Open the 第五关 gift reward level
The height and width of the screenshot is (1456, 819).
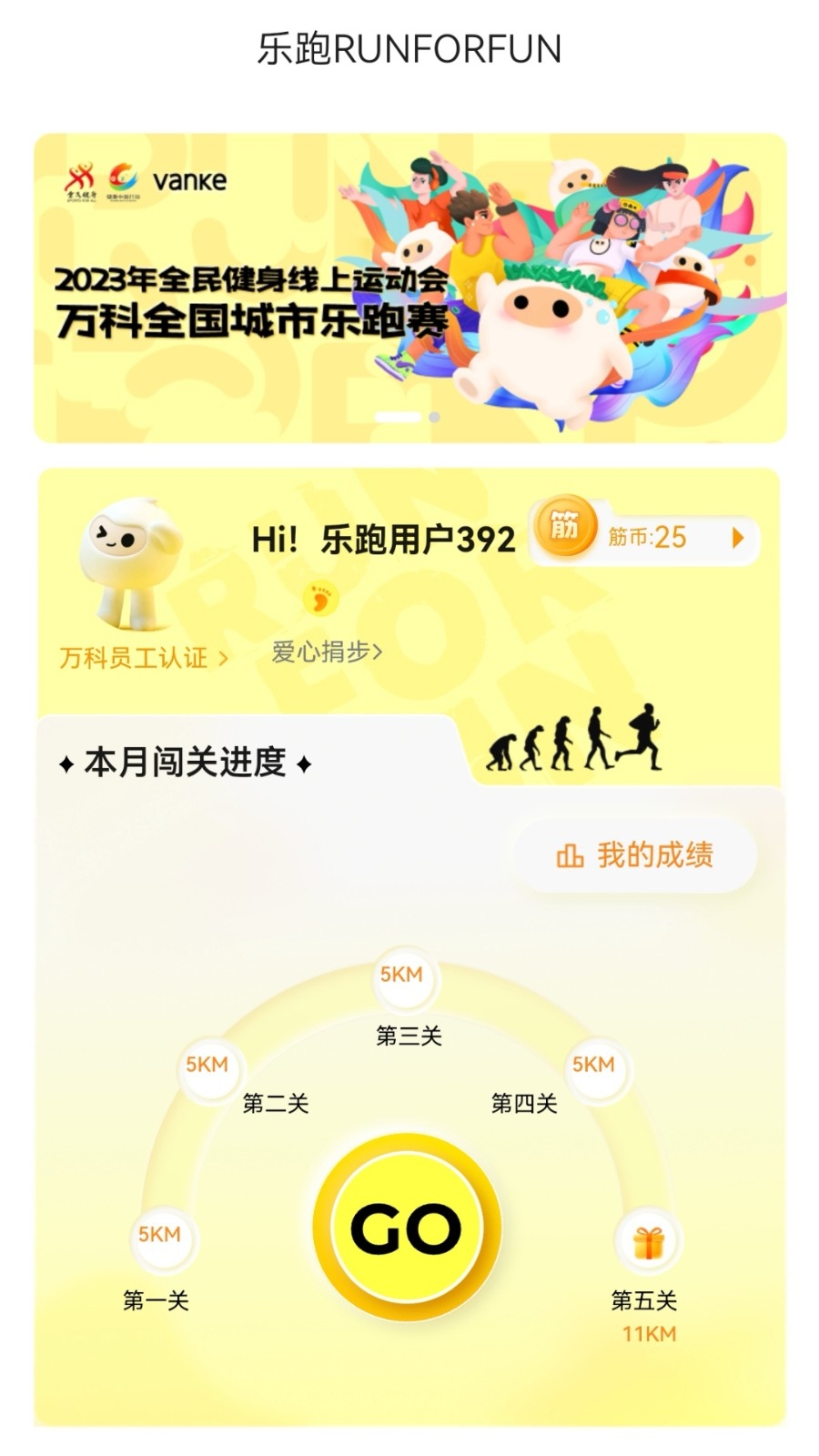(647, 1242)
